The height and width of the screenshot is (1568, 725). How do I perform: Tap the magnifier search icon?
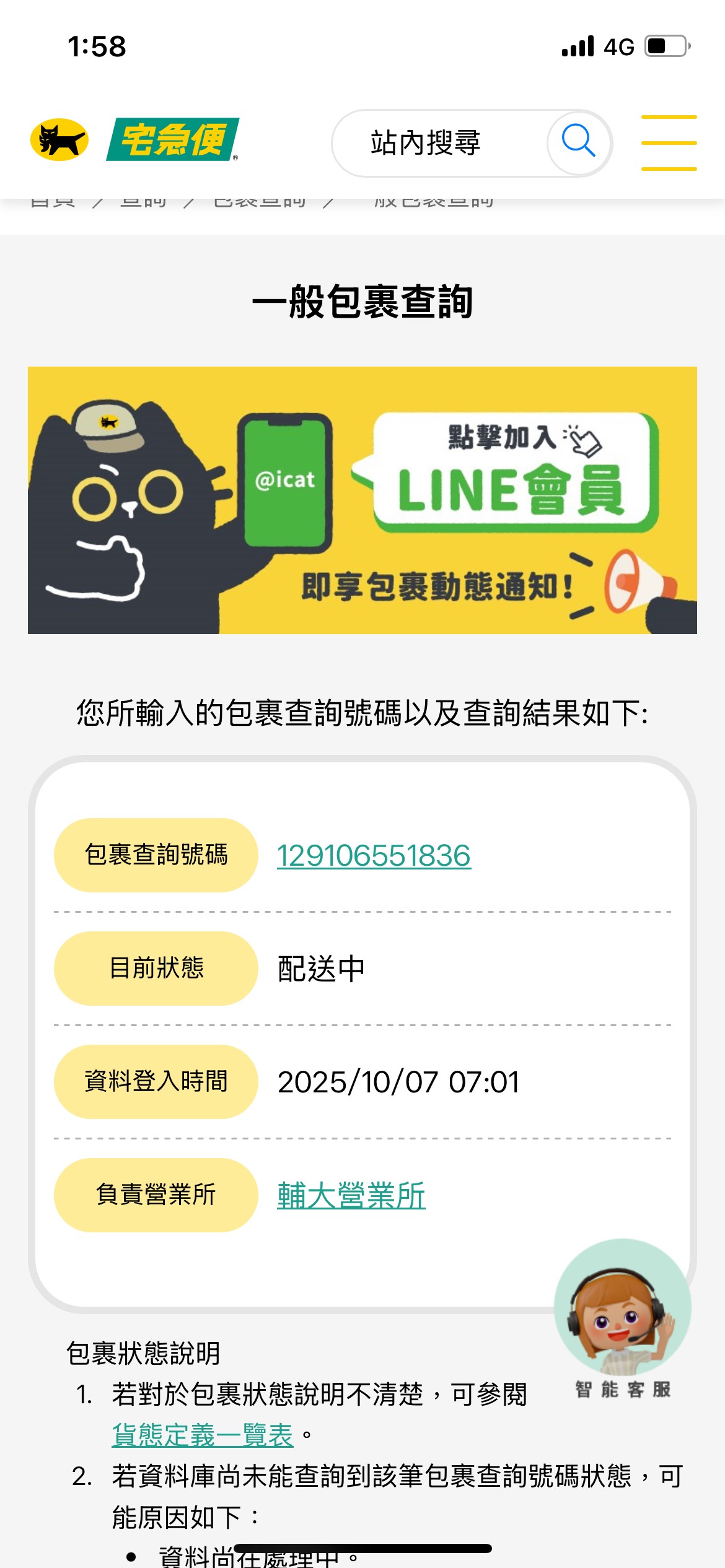578,142
